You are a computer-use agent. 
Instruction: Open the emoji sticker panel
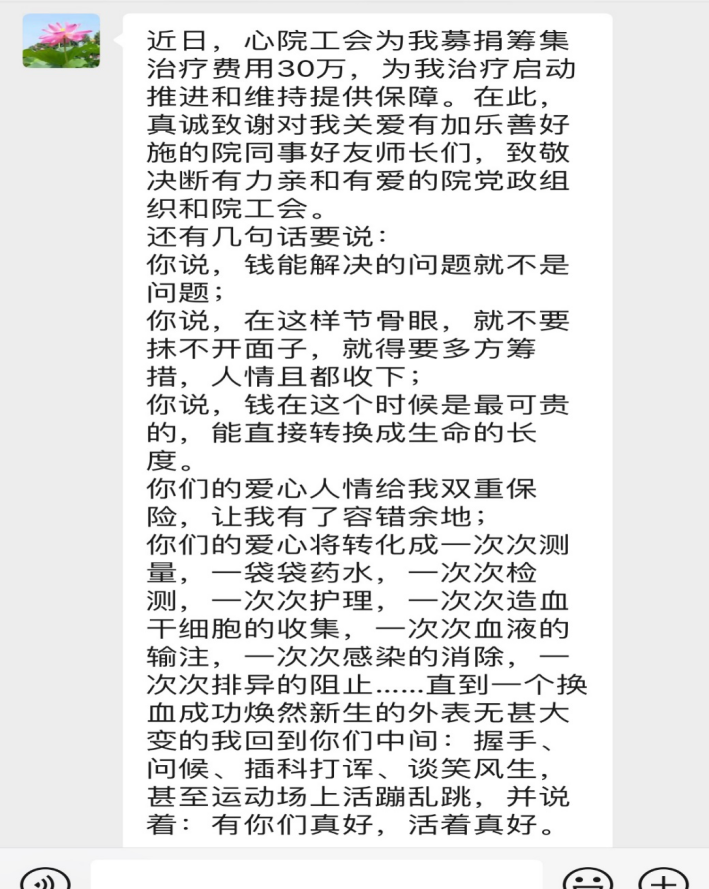tap(587, 880)
